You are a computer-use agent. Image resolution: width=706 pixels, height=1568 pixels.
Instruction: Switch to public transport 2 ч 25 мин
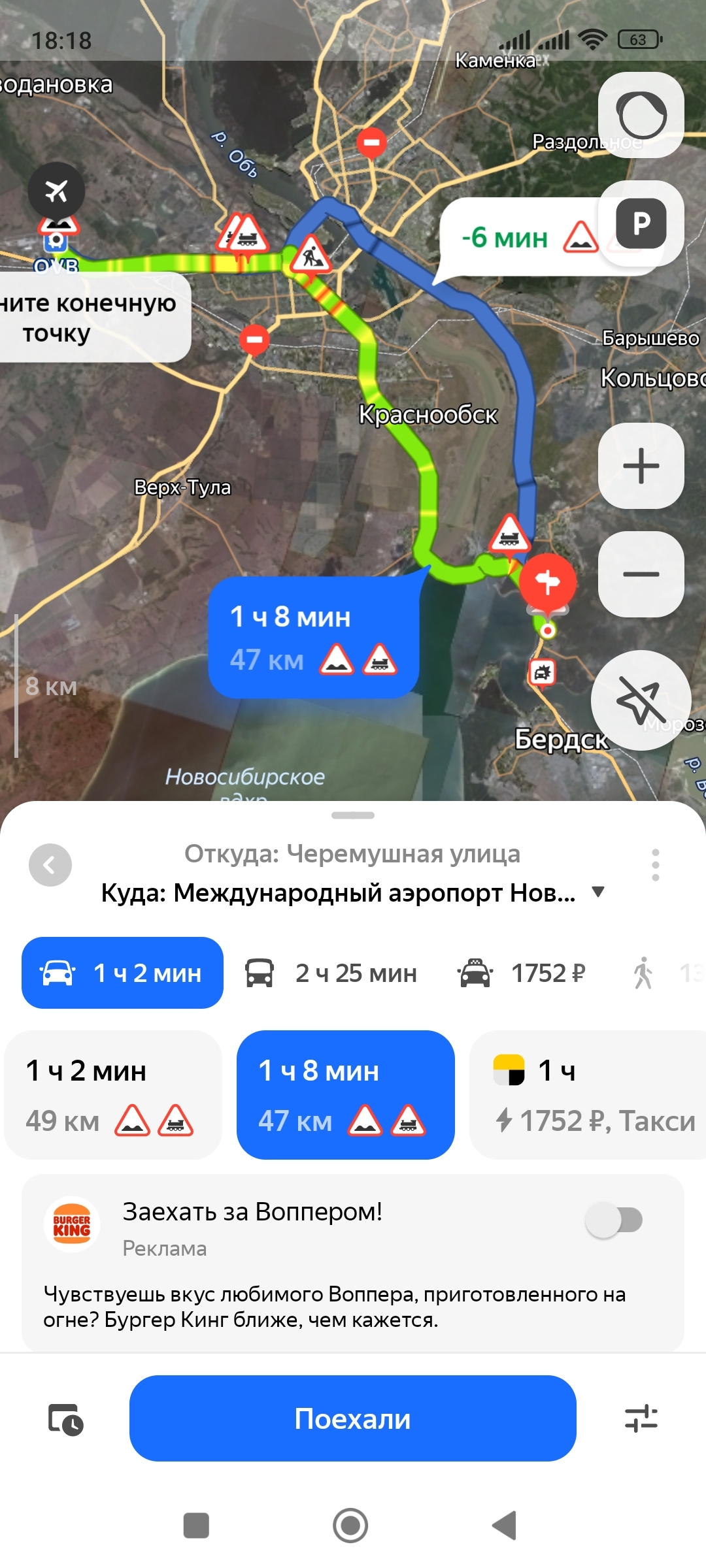331,973
